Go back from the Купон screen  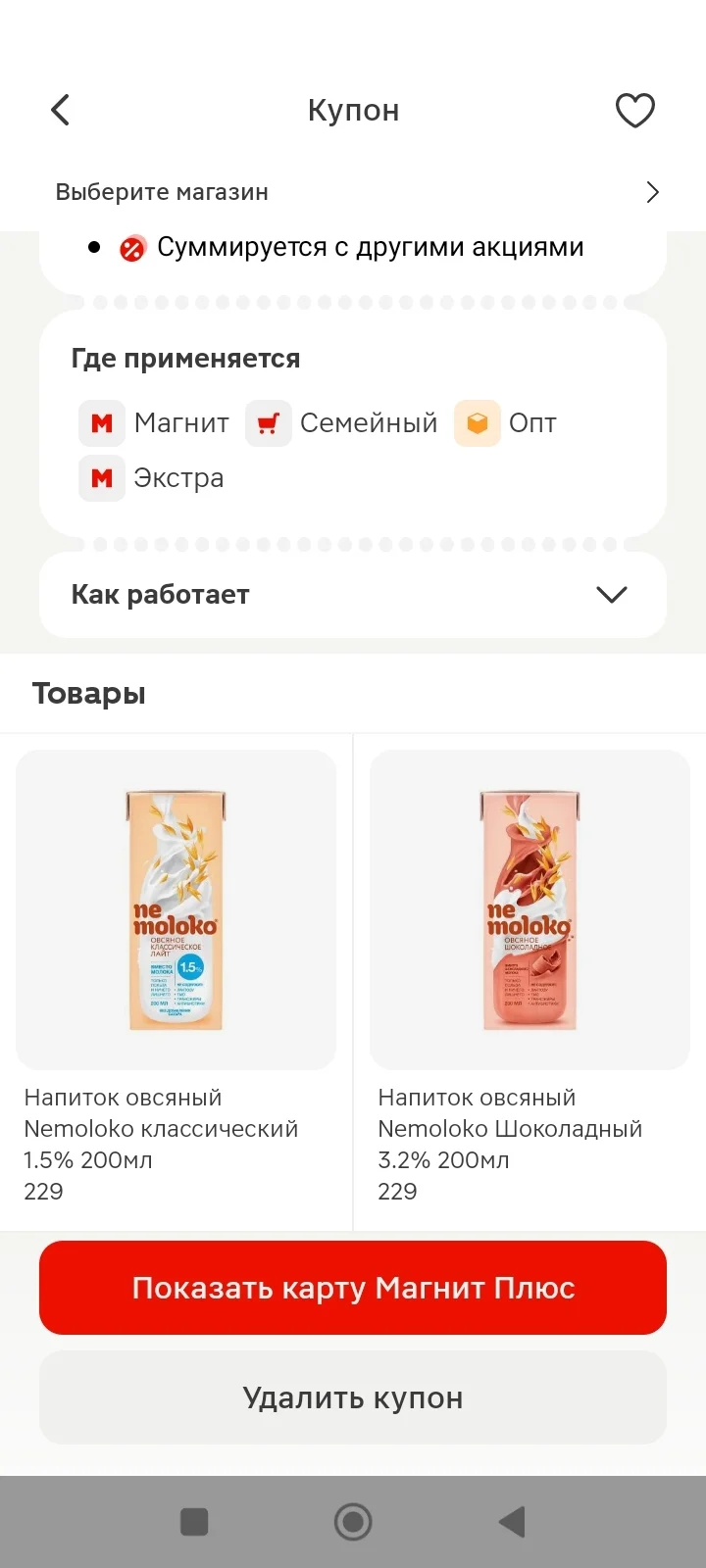pyautogui.click(x=61, y=110)
